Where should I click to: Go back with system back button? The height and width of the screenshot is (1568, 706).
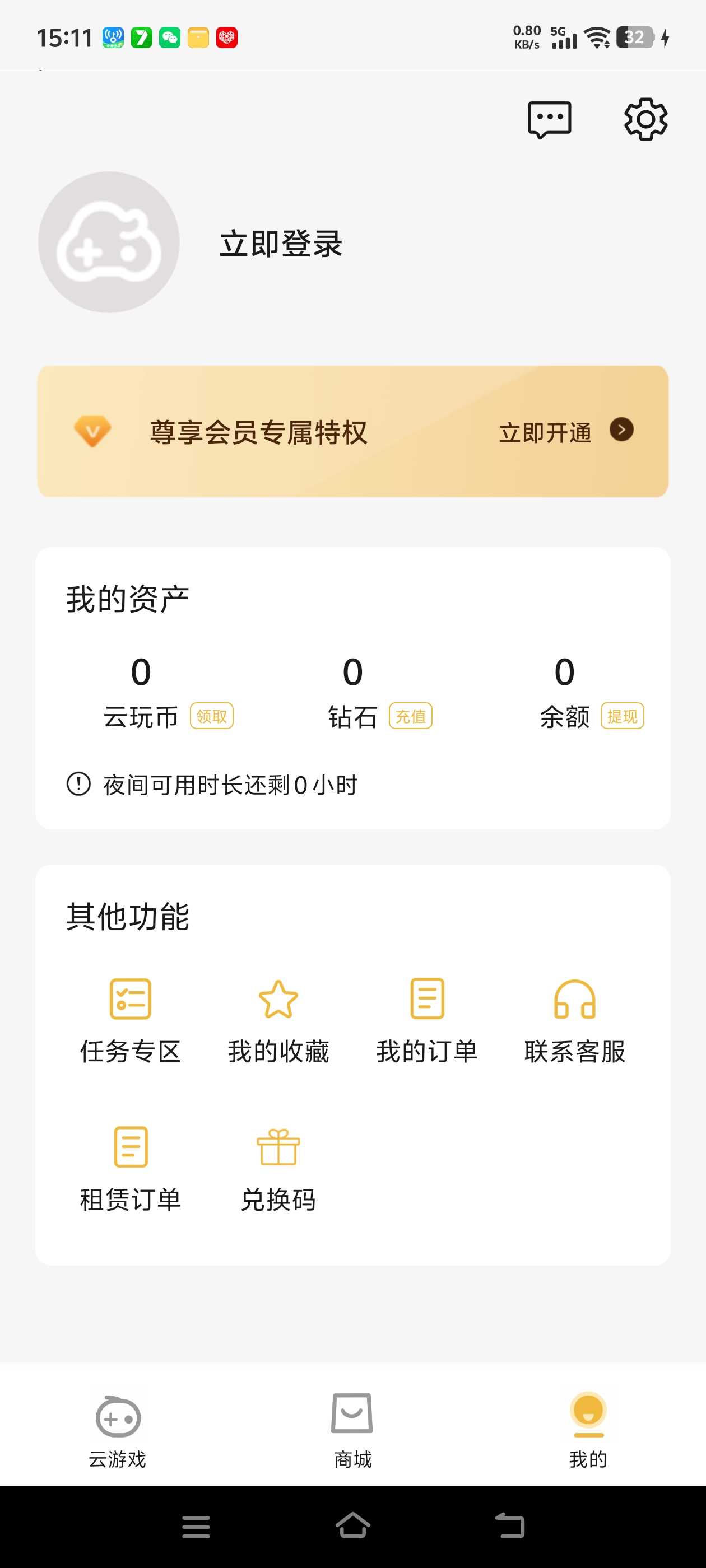[510, 1525]
